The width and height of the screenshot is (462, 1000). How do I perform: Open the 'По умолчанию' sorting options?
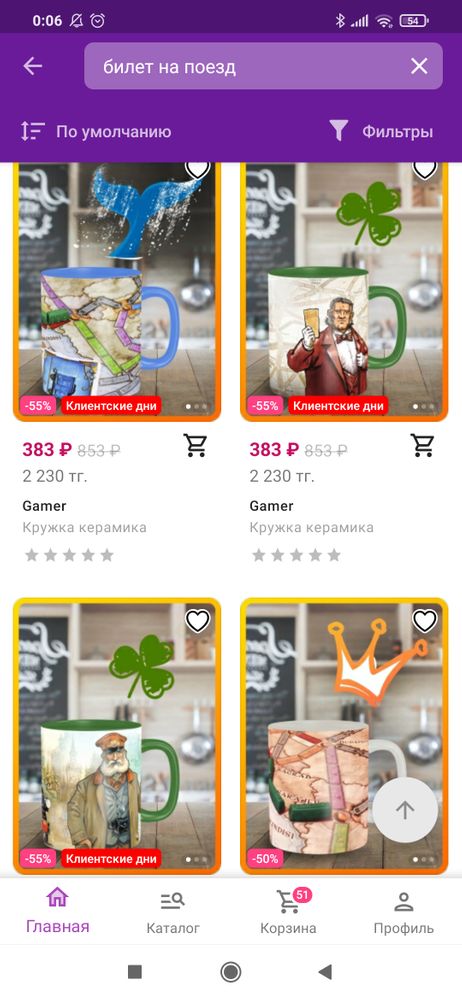(x=96, y=131)
